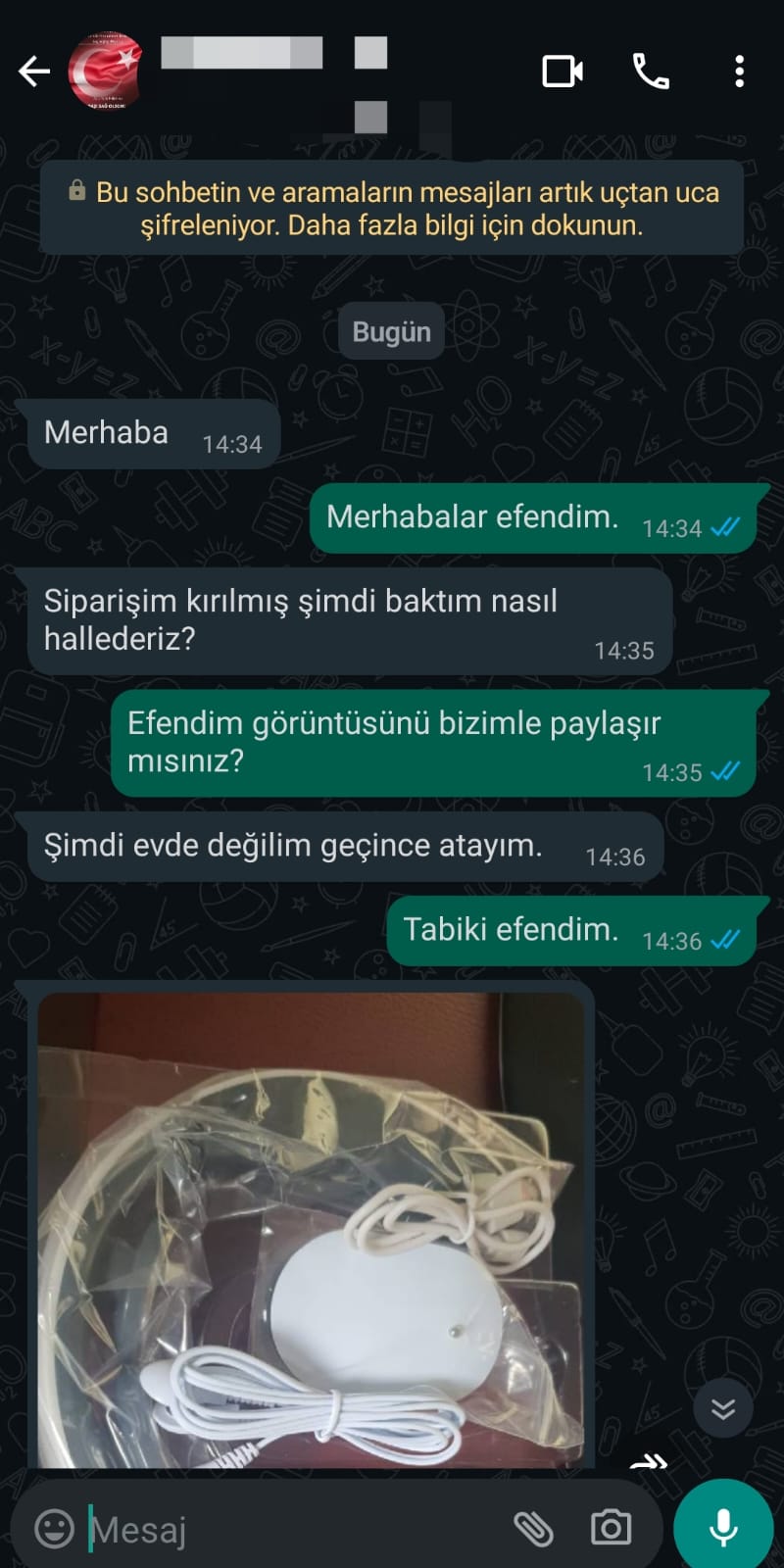Open the overflow menu
Screen dimensions: 784x1568
[739, 72]
